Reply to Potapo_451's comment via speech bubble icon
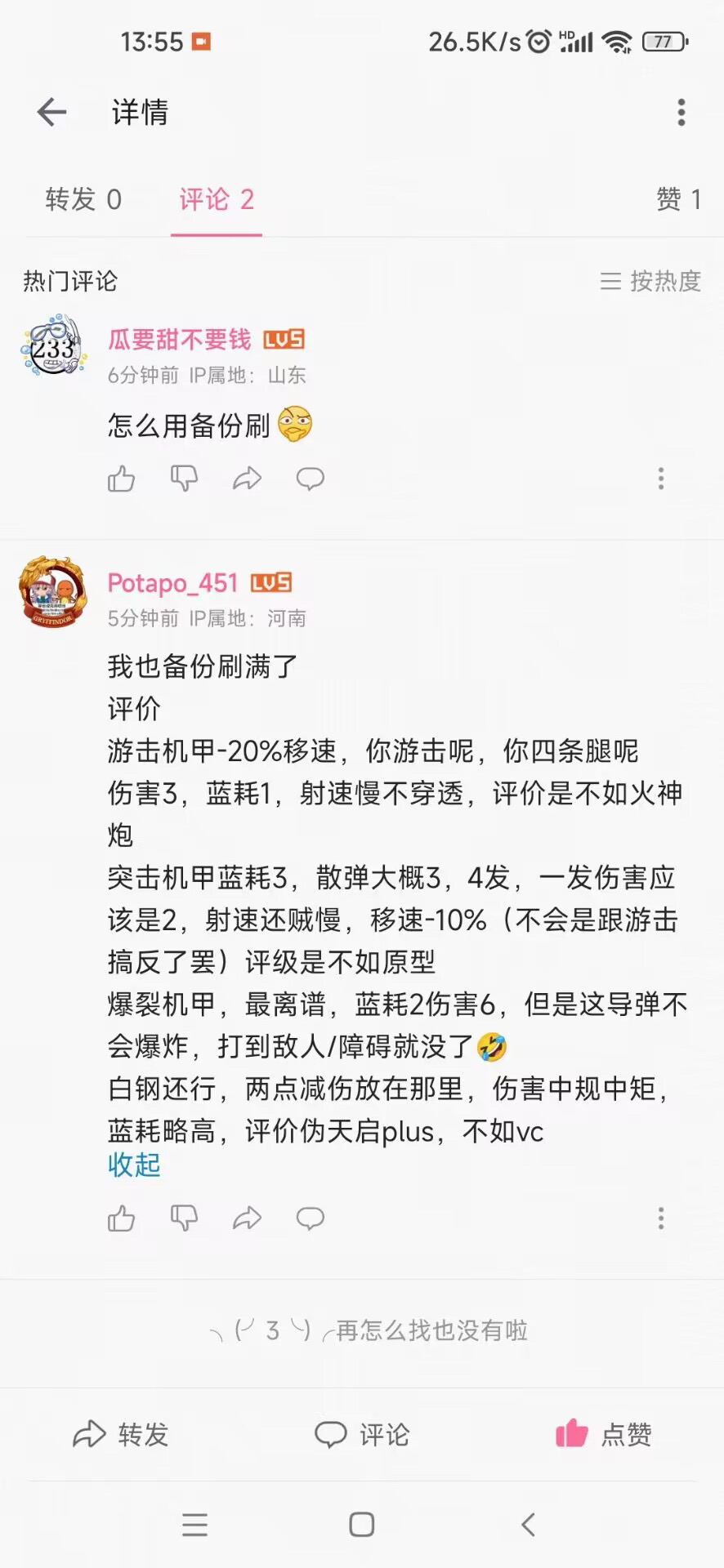Screen dimensions: 724x1568 click(x=311, y=1218)
